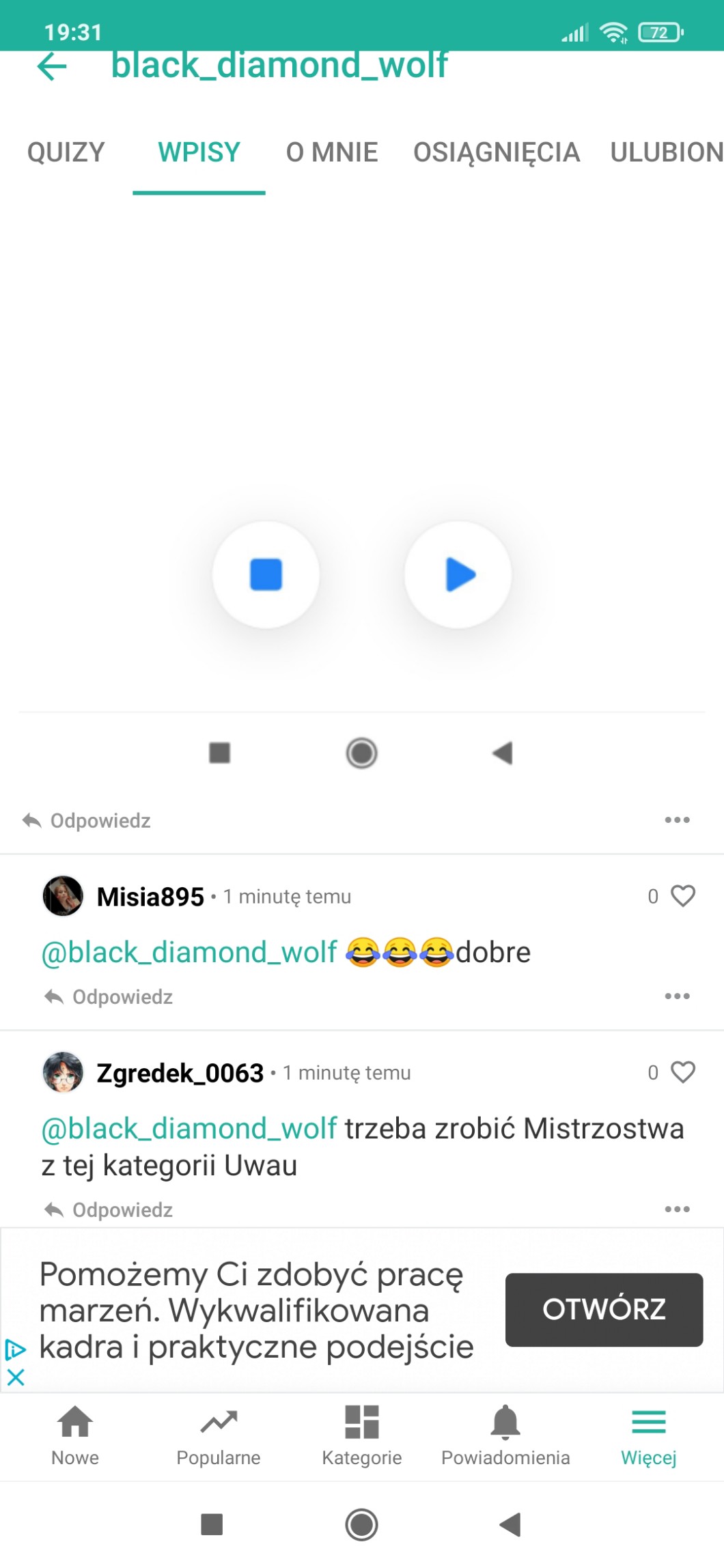The width and height of the screenshot is (724, 1568).
Task: Go to the Nowe section
Action: (x=75, y=1436)
